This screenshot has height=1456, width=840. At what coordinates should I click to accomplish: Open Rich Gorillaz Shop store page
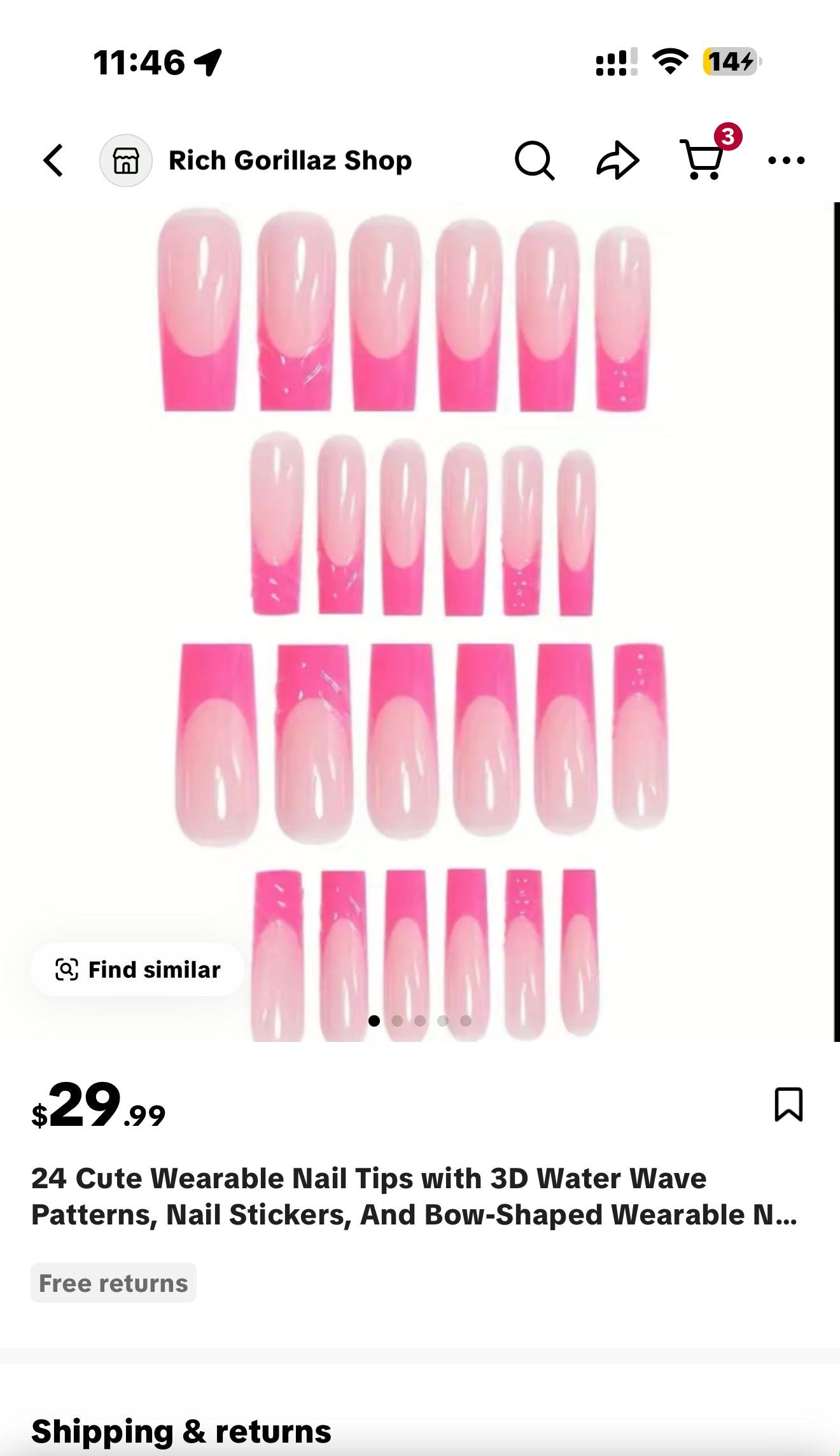point(290,160)
